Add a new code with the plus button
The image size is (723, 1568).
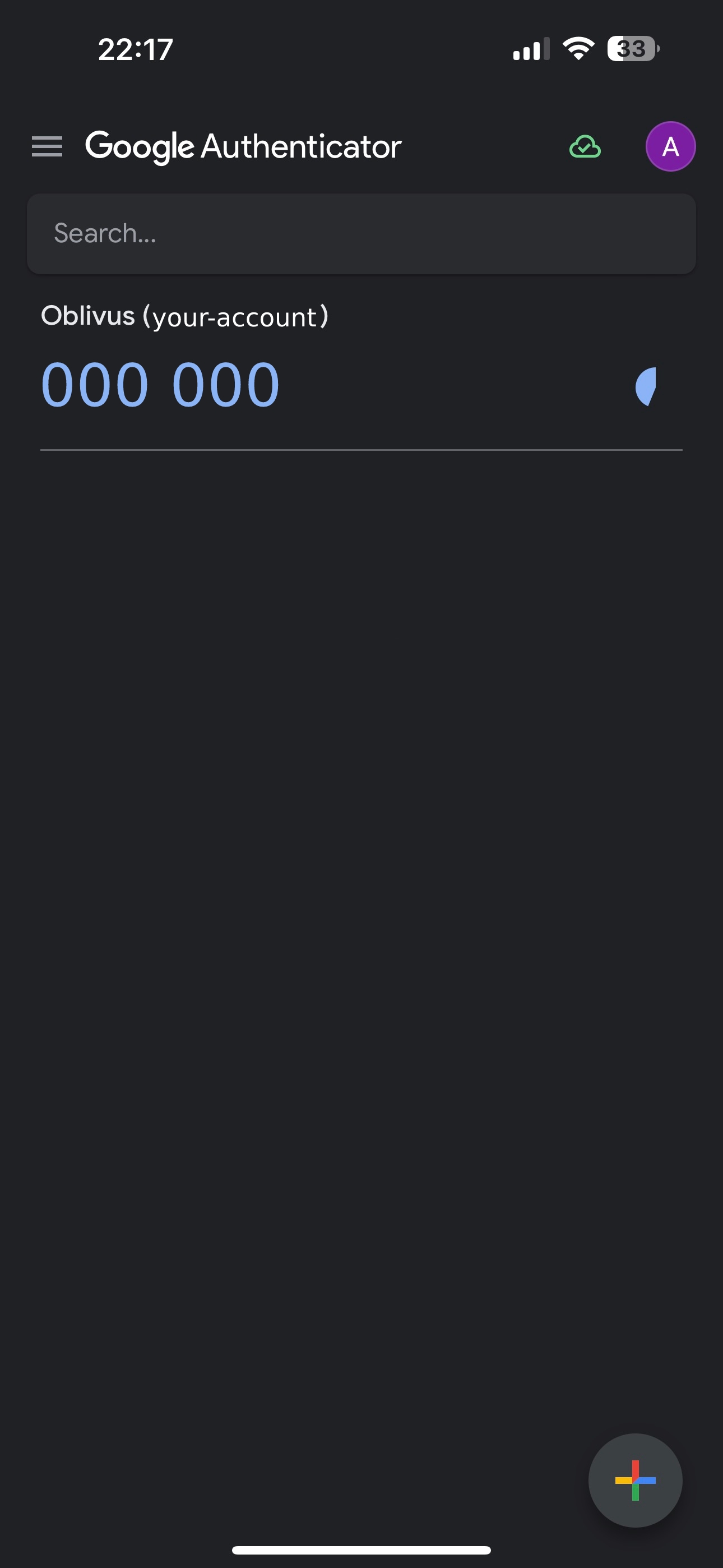[635, 1480]
